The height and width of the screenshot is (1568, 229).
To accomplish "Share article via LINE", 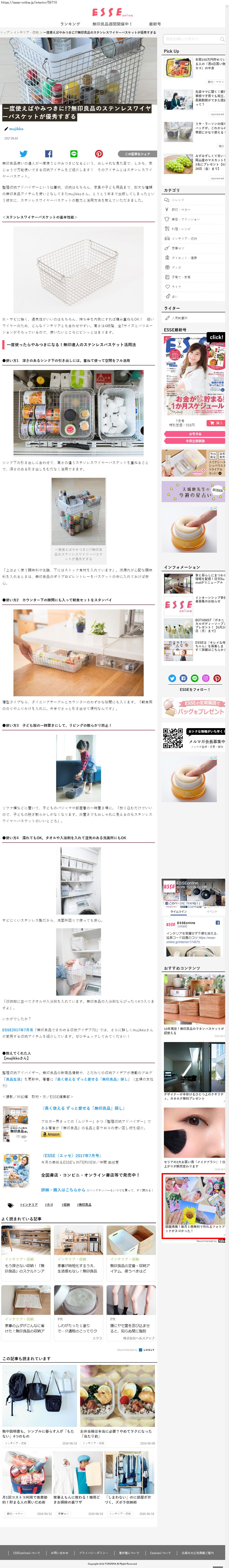I will coord(74,153).
